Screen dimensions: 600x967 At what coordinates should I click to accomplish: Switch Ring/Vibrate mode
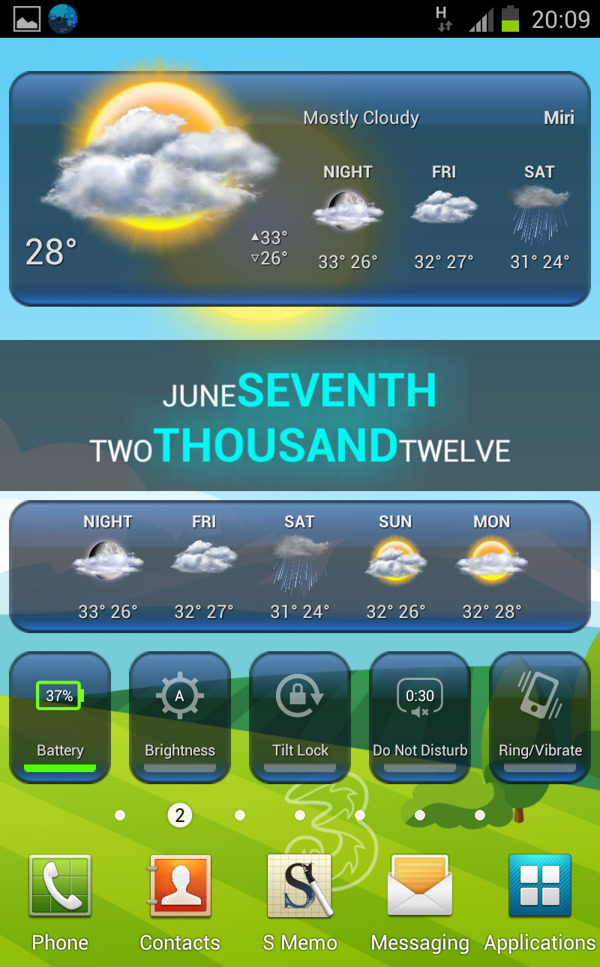coord(540,716)
